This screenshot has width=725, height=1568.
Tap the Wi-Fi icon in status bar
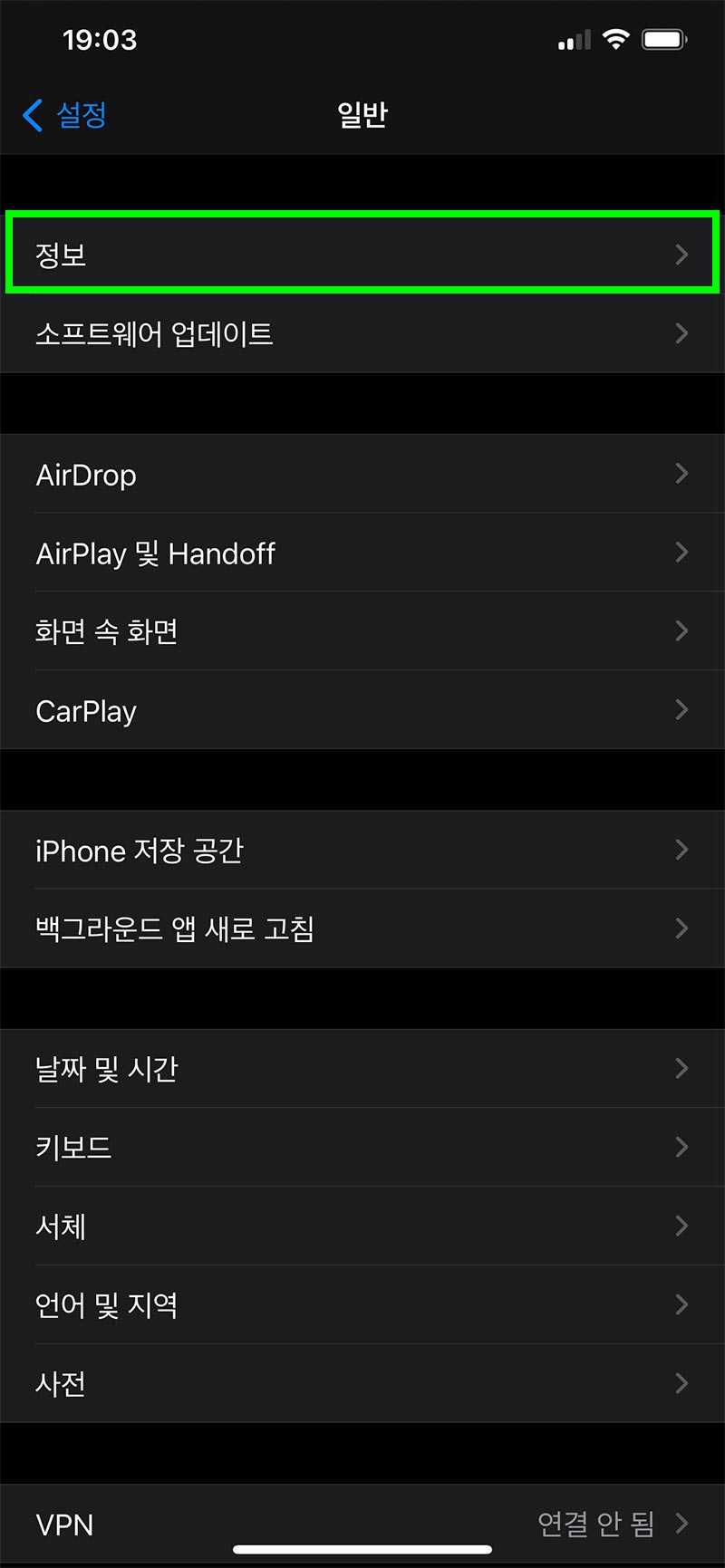coord(615,39)
